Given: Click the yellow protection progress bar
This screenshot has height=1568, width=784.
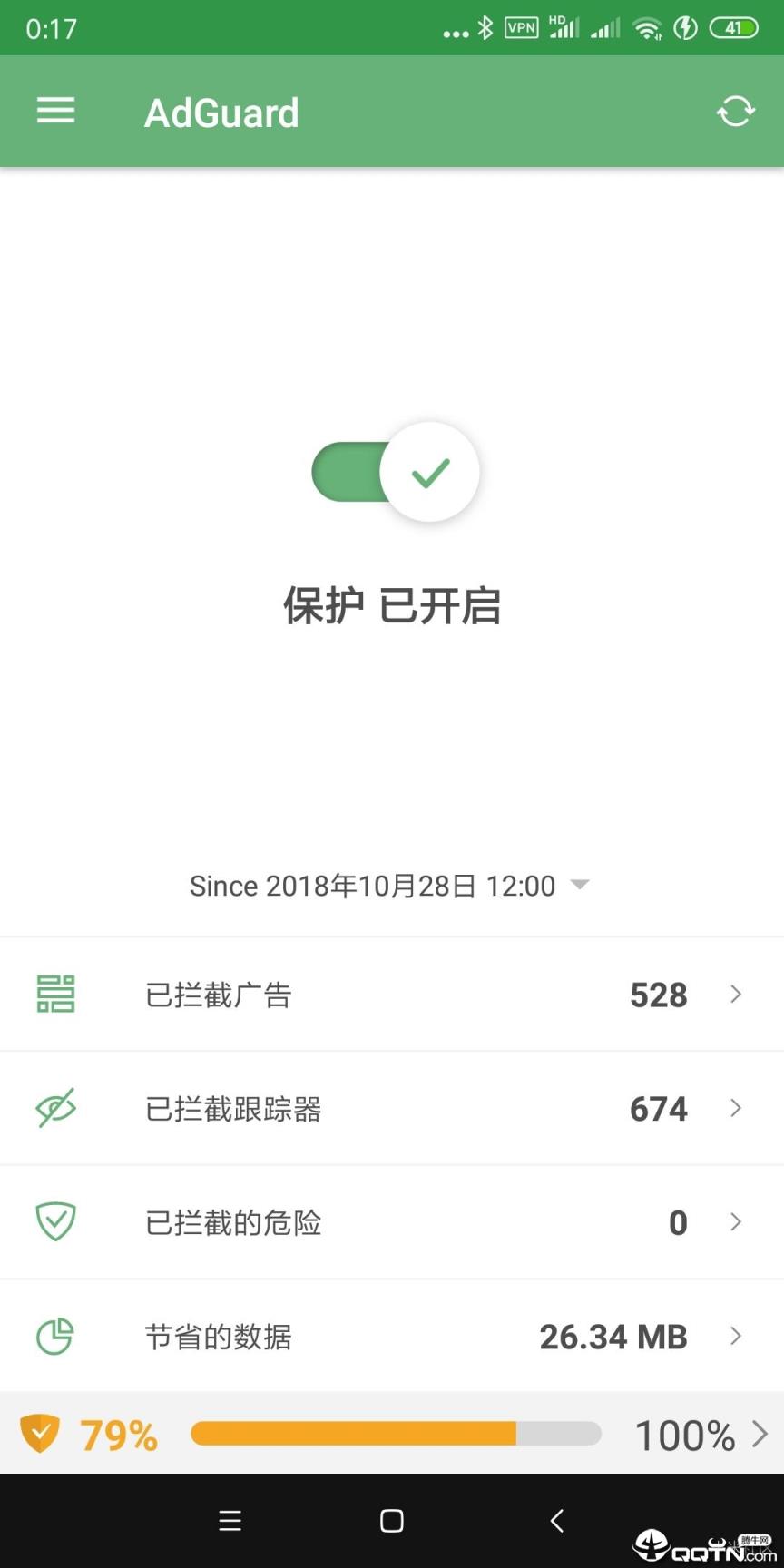Looking at the screenshot, I should (x=395, y=1434).
